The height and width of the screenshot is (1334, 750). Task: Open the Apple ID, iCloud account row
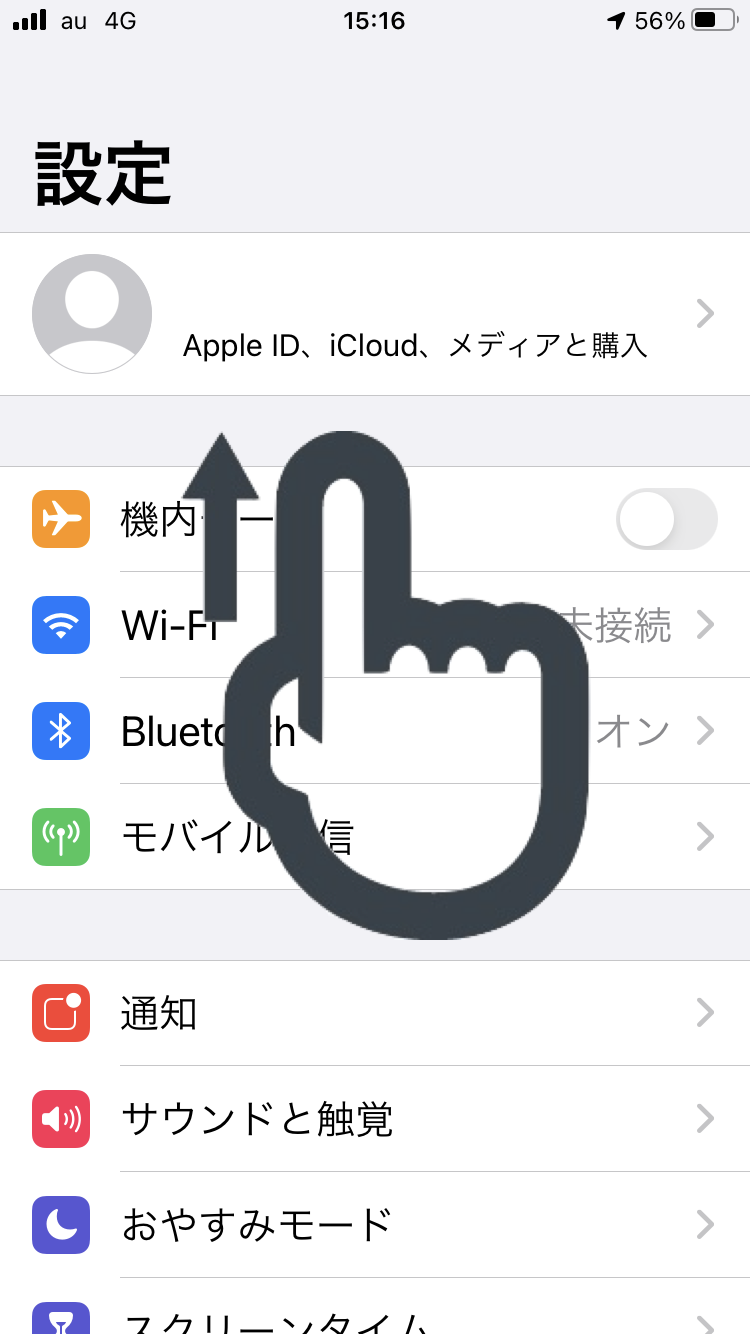pyautogui.click(x=375, y=314)
